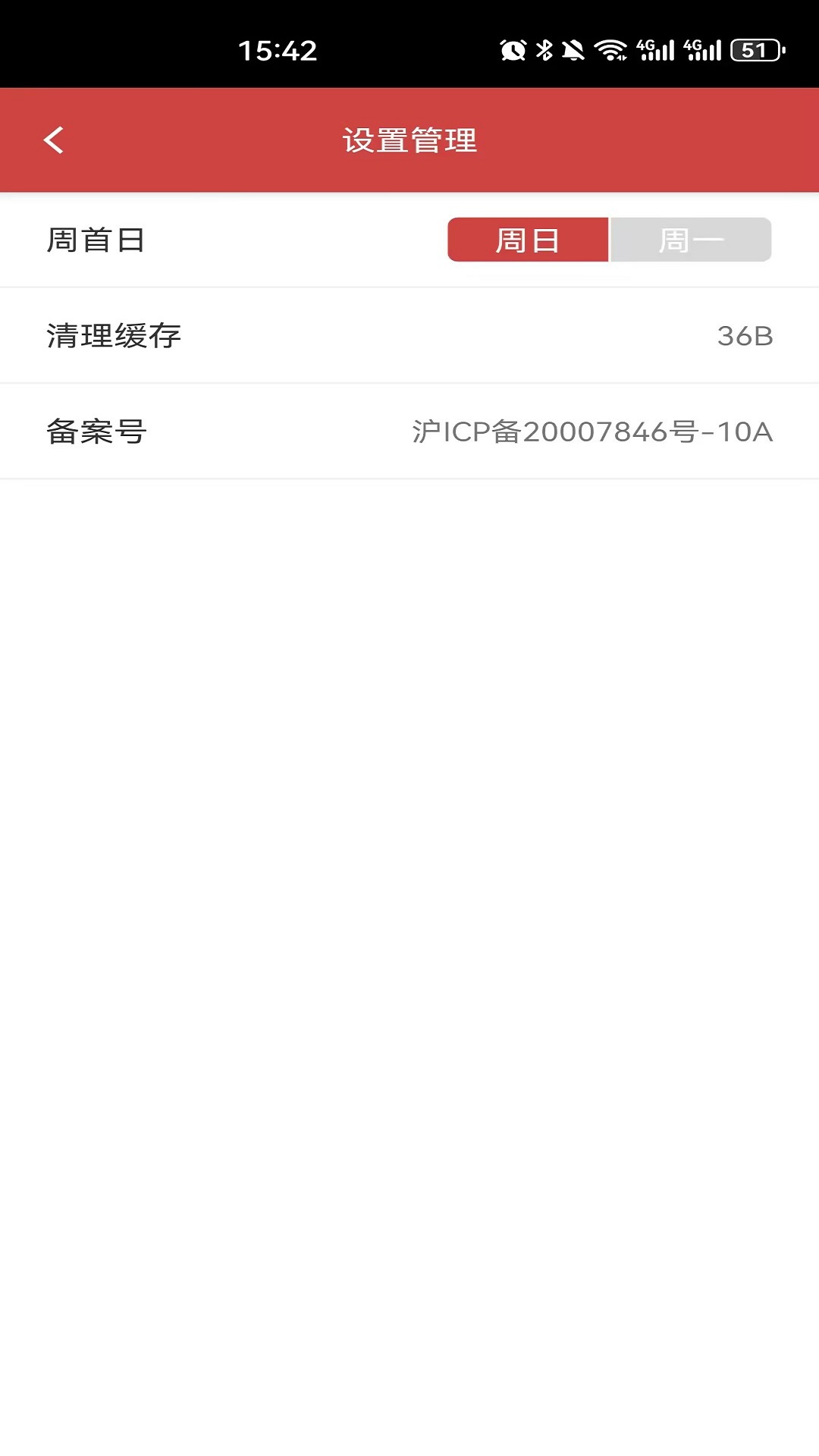Tap the 设置管理 title bar
Screen dimensions: 819x1456
pyautogui.click(x=409, y=140)
